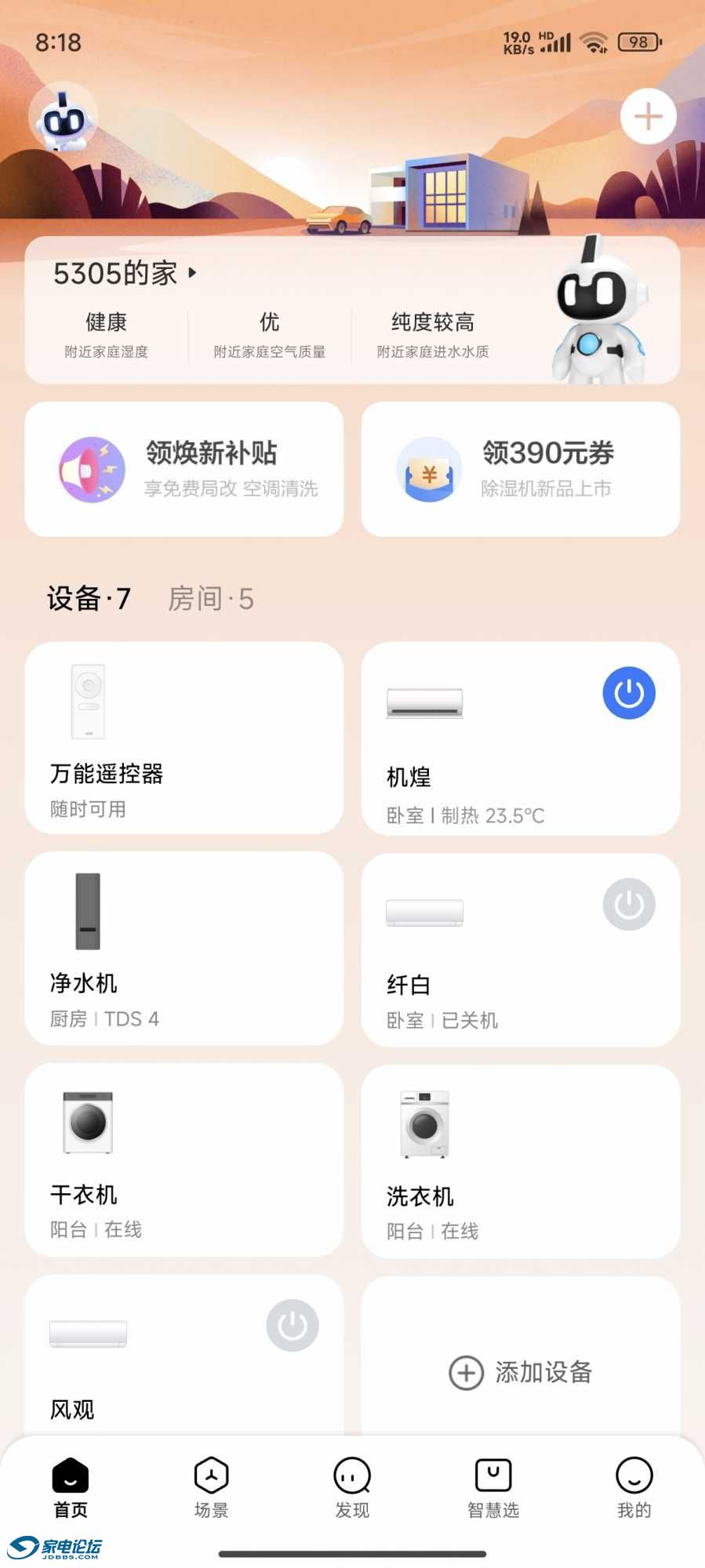Go to the 首页 home tab
705x1568 pixels.
pyautogui.click(x=71, y=1487)
